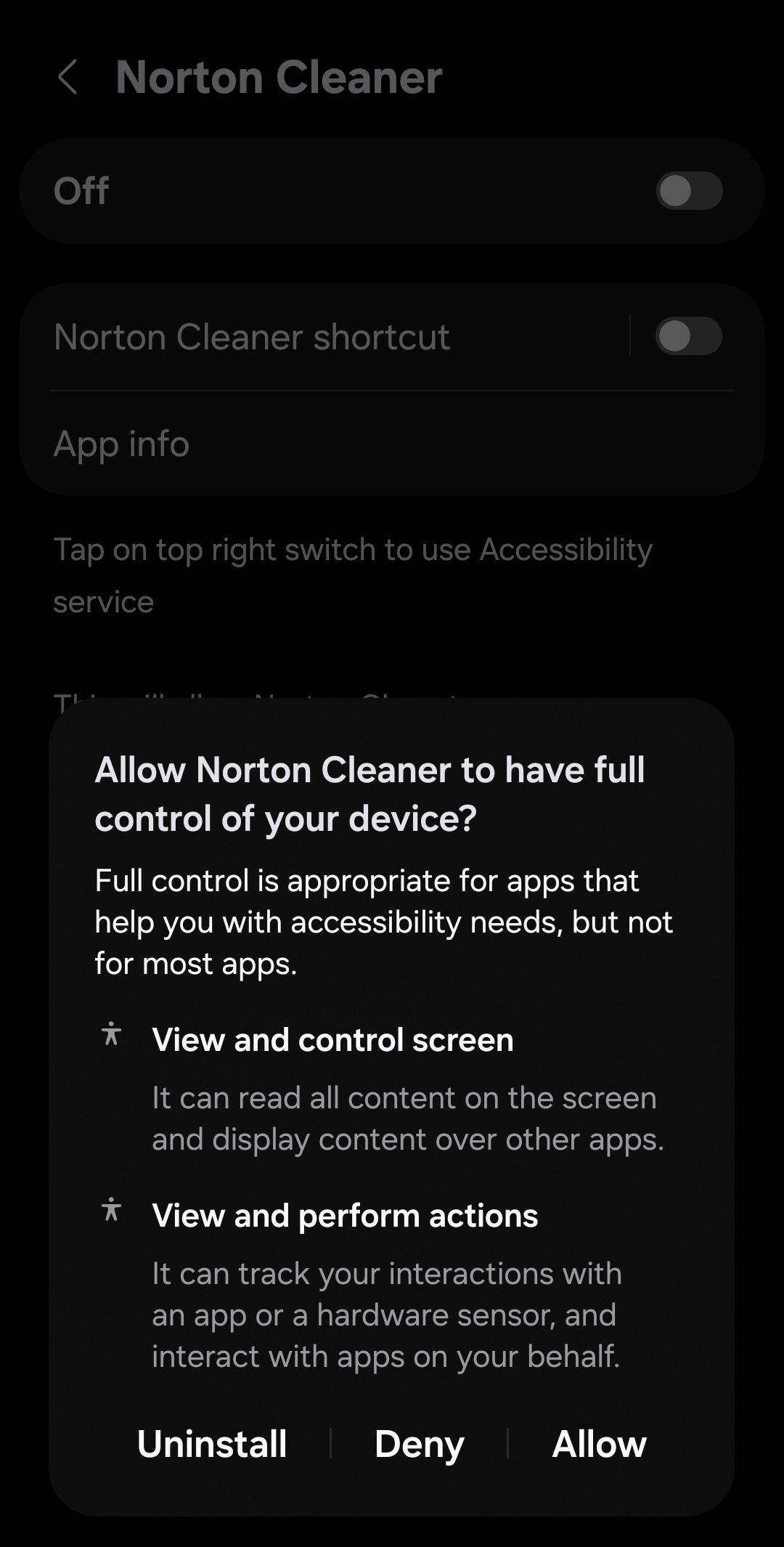Image resolution: width=784 pixels, height=1547 pixels.
Task: Allow Norton Cleaner full device control
Action: (599, 1443)
